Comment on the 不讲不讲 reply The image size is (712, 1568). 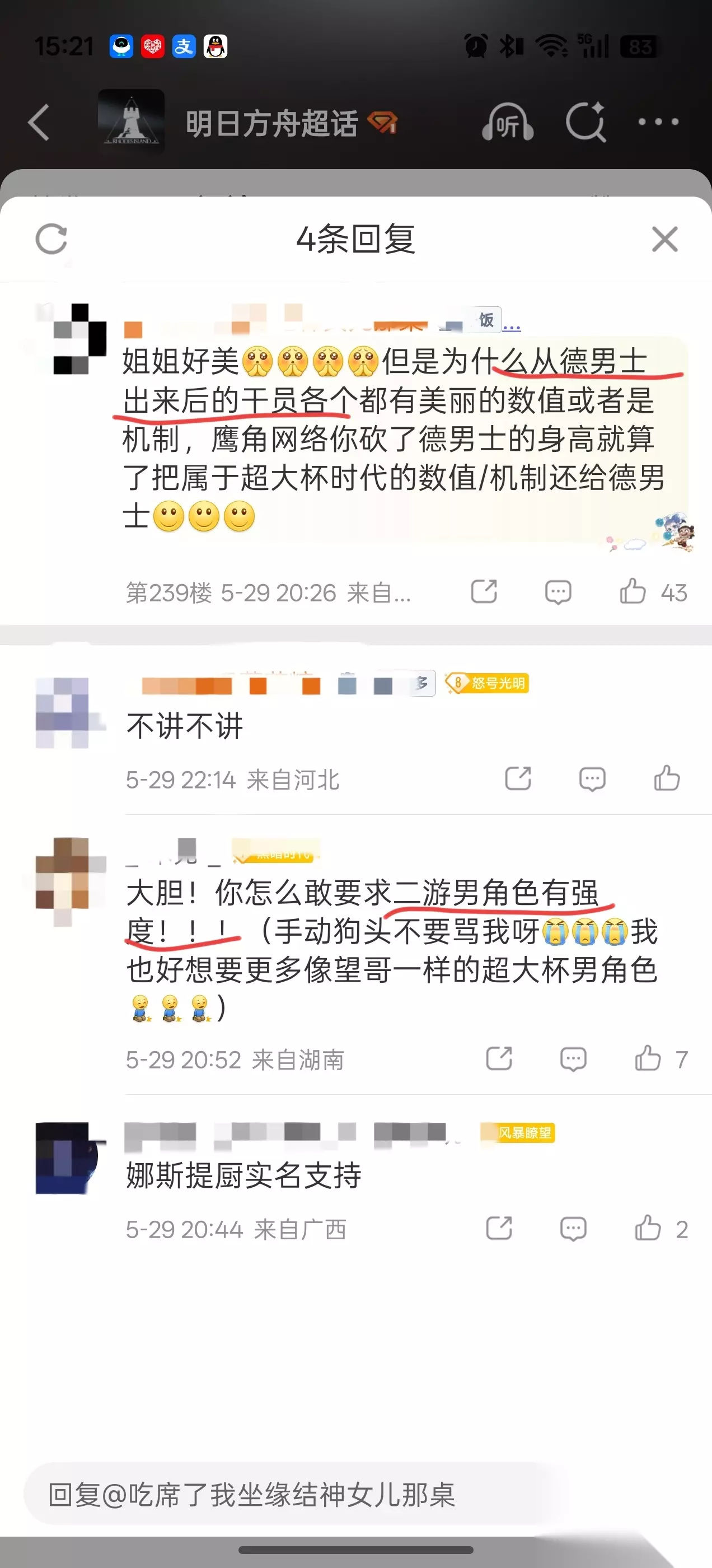pos(592,778)
